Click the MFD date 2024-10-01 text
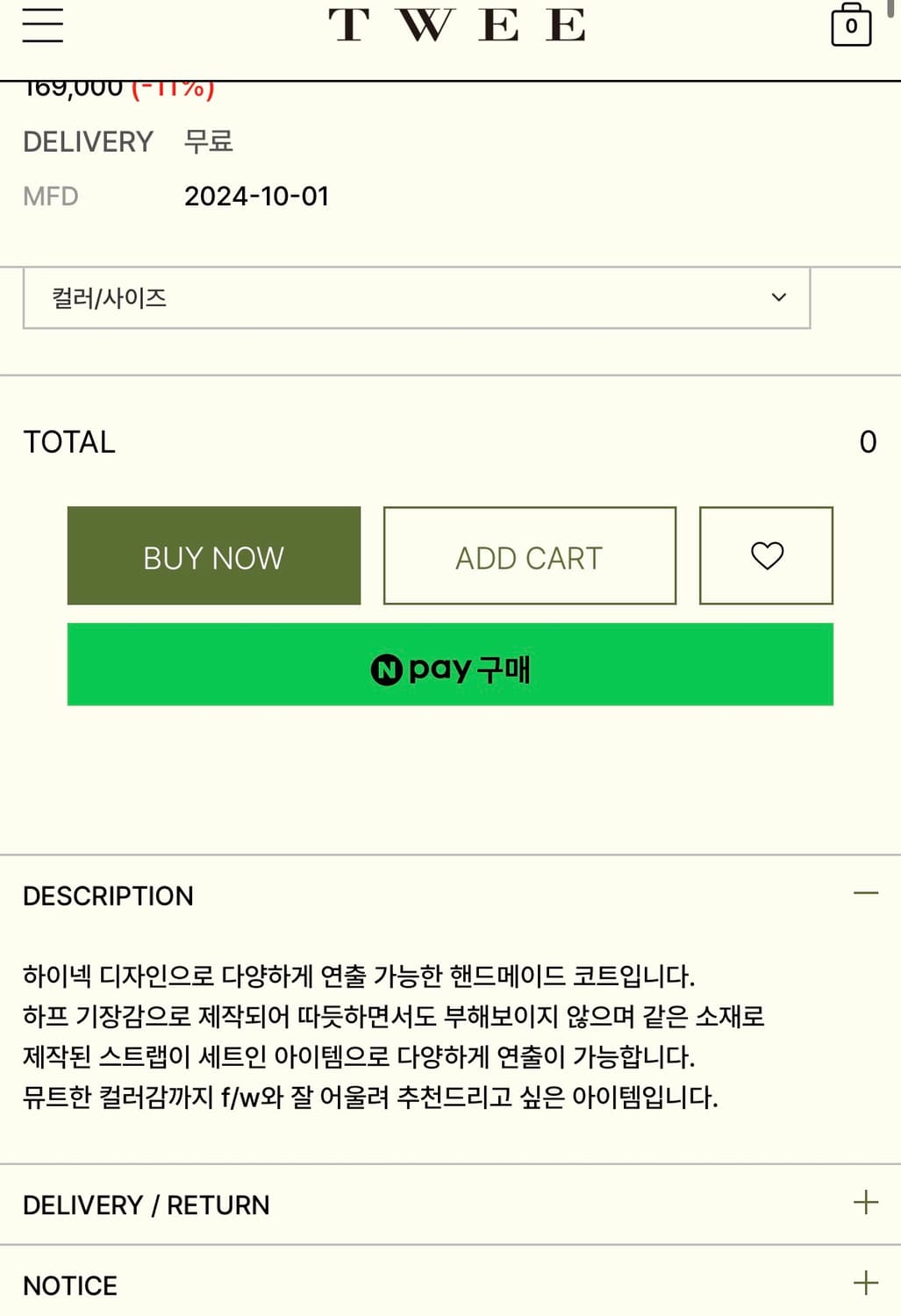The height and width of the screenshot is (1316, 901). point(256,196)
